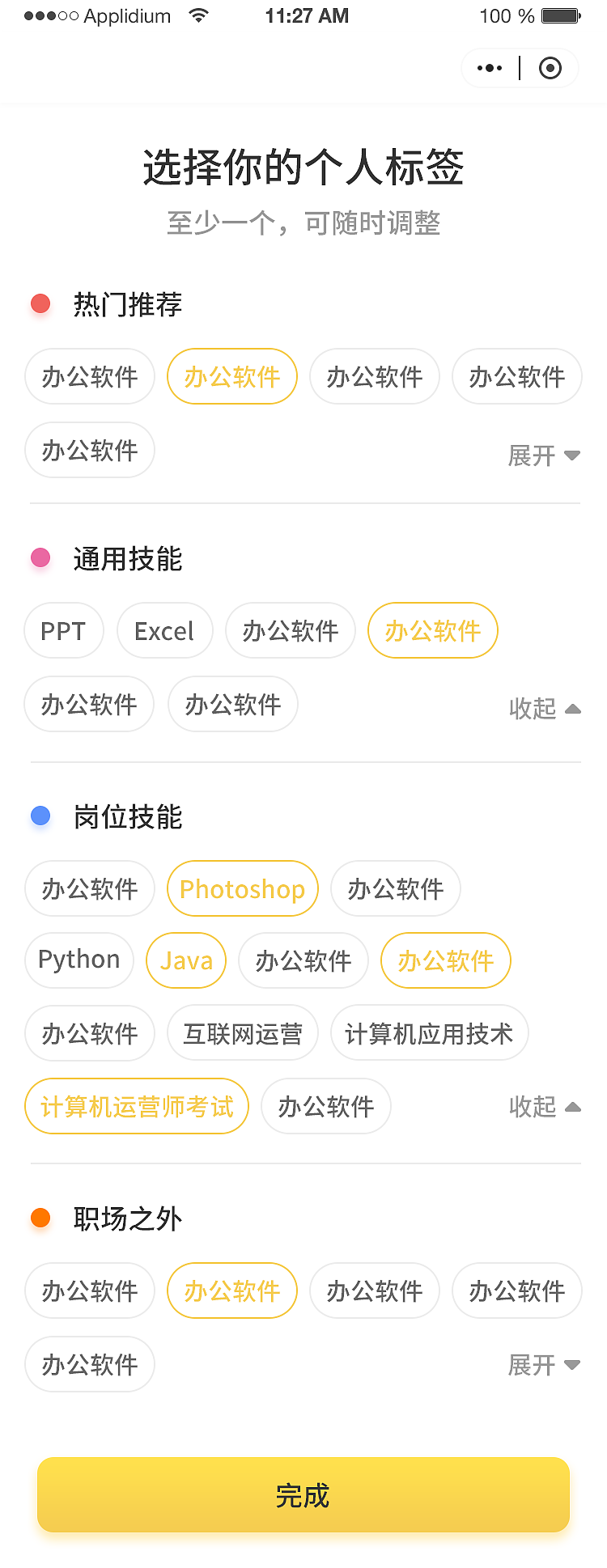Expand 热门推荐 tags via 展开

coord(544,456)
